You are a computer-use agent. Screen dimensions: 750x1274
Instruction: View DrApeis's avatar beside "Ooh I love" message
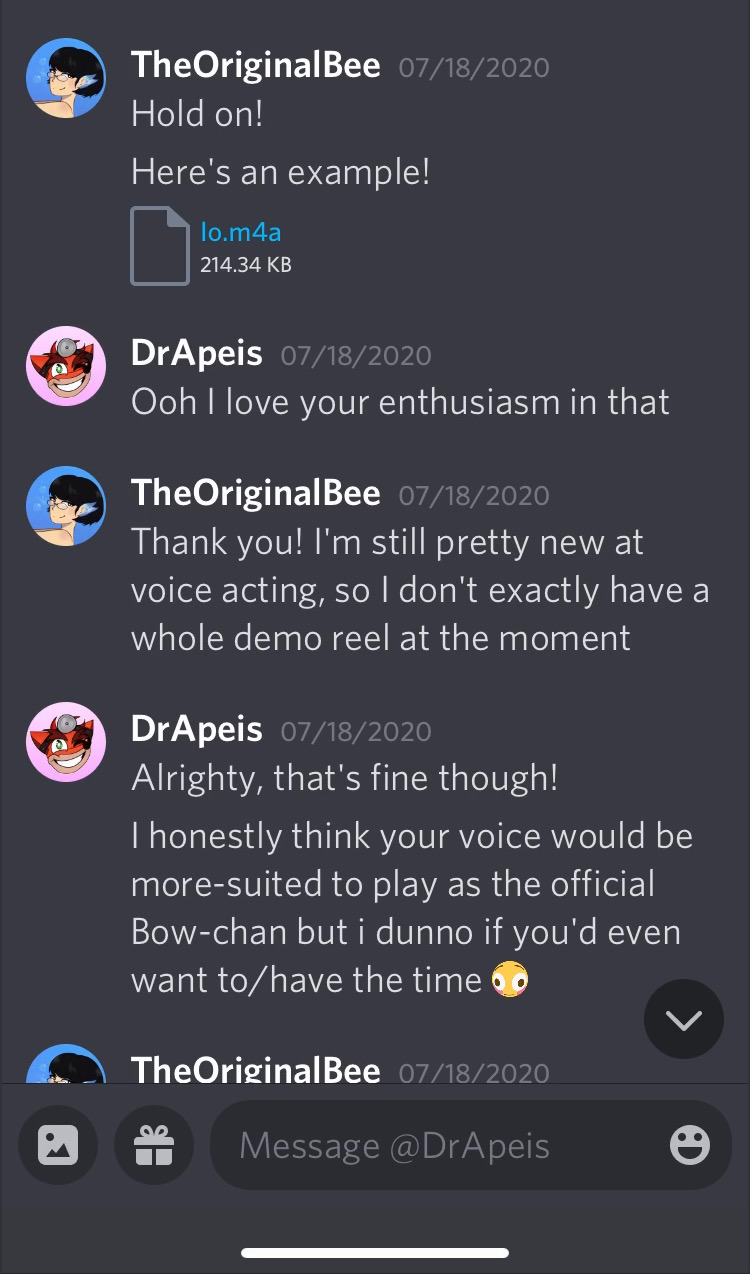pos(66,366)
